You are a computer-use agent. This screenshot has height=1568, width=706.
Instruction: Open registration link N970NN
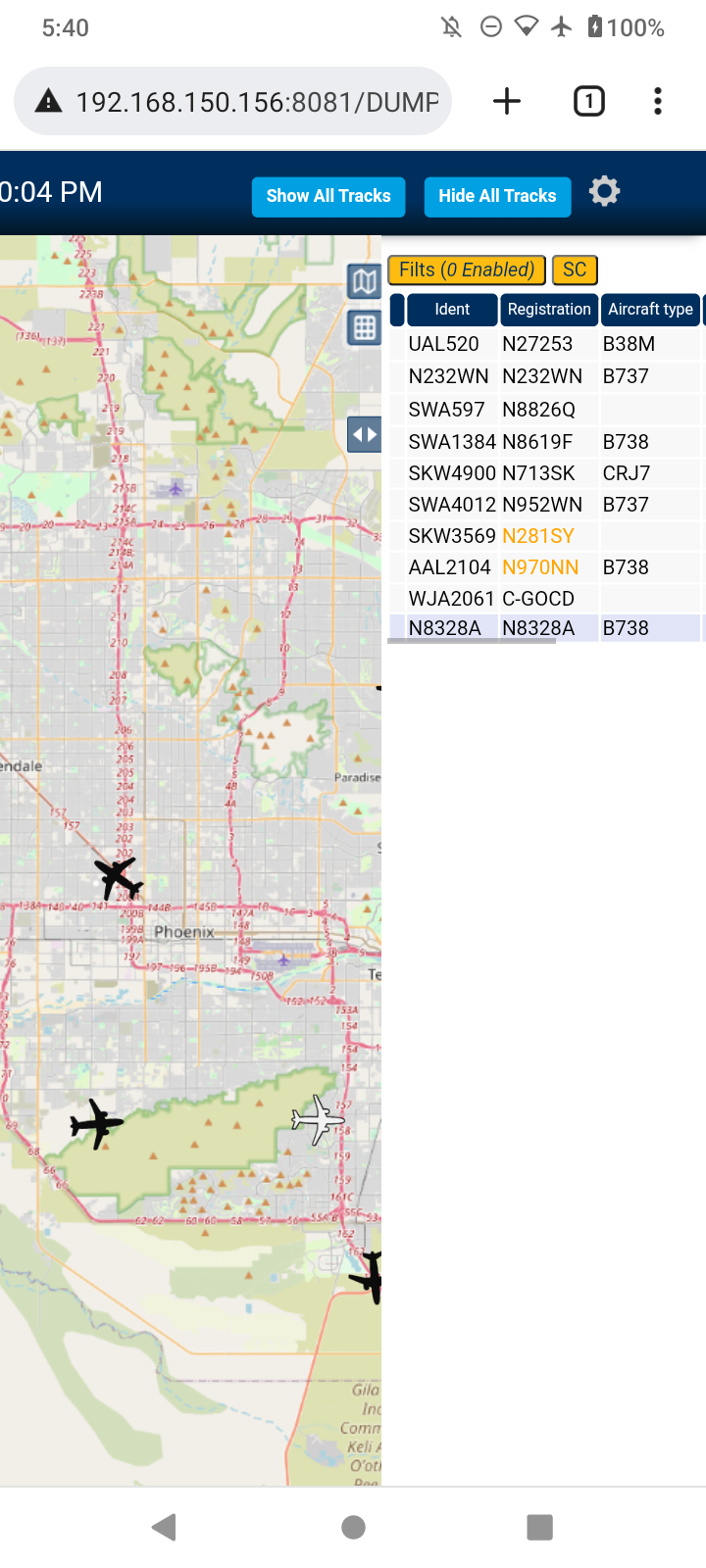pos(540,567)
